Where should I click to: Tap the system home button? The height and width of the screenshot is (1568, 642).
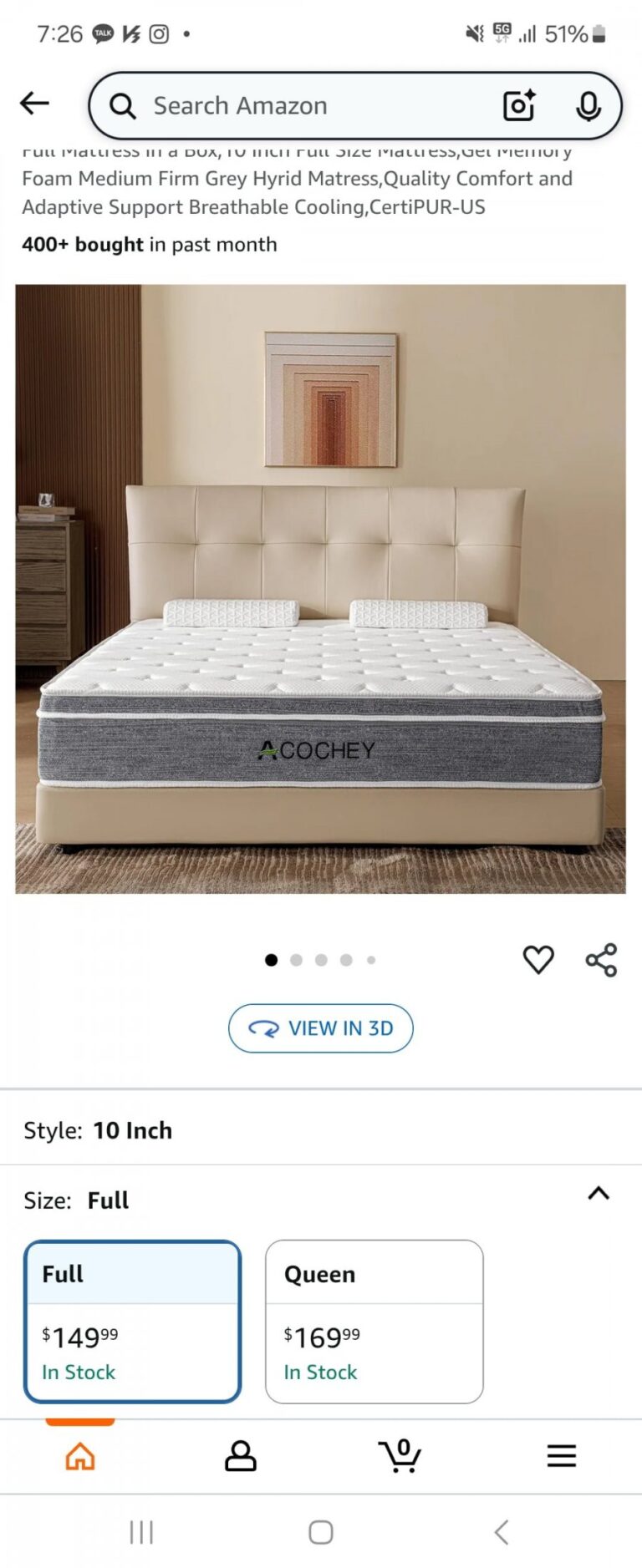click(x=321, y=1532)
